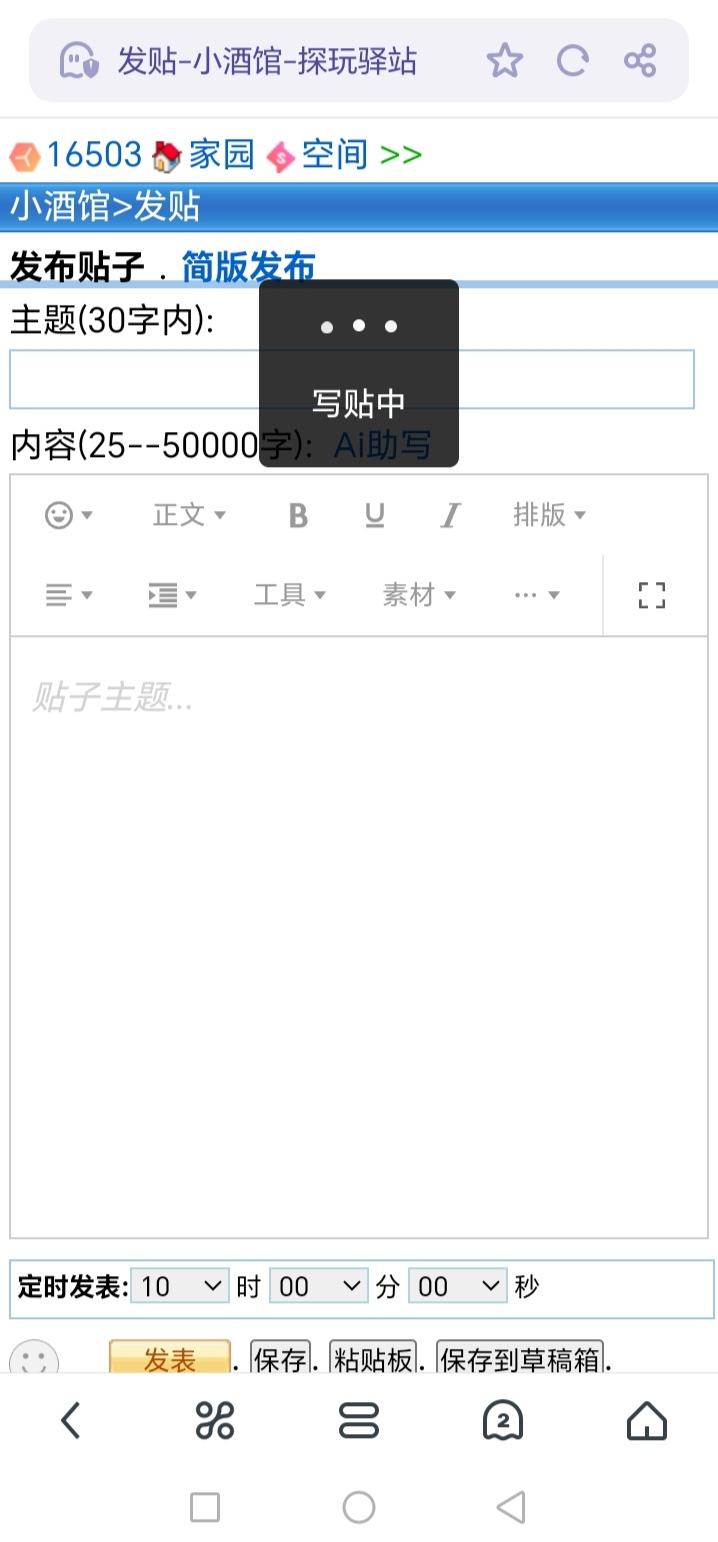This screenshot has width=718, height=1542.
Task: Enter fullscreen editor mode
Action: (x=652, y=595)
